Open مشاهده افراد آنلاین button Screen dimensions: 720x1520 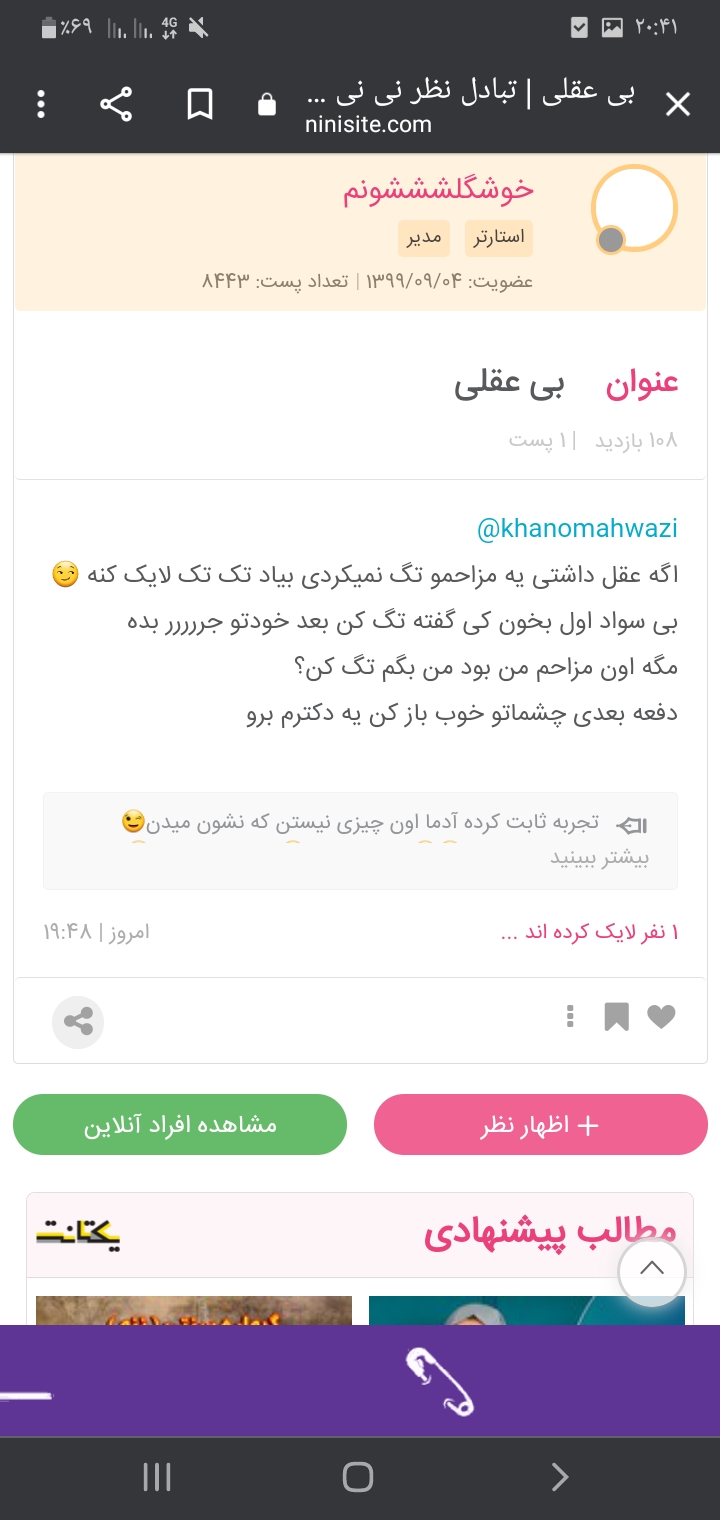(x=180, y=1125)
